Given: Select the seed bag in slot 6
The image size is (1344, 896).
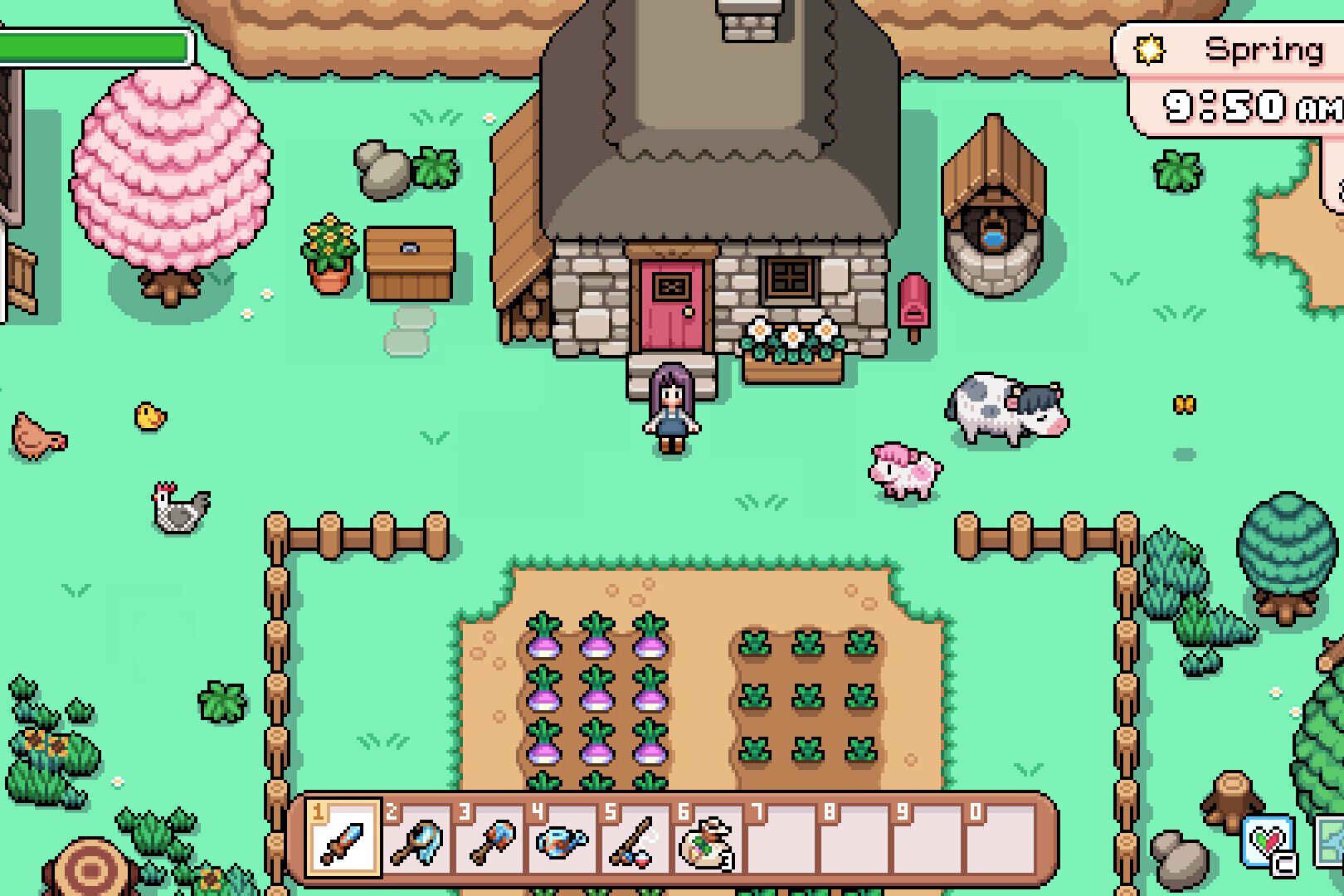Looking at the screenshot, I should [x=707, y=838].
